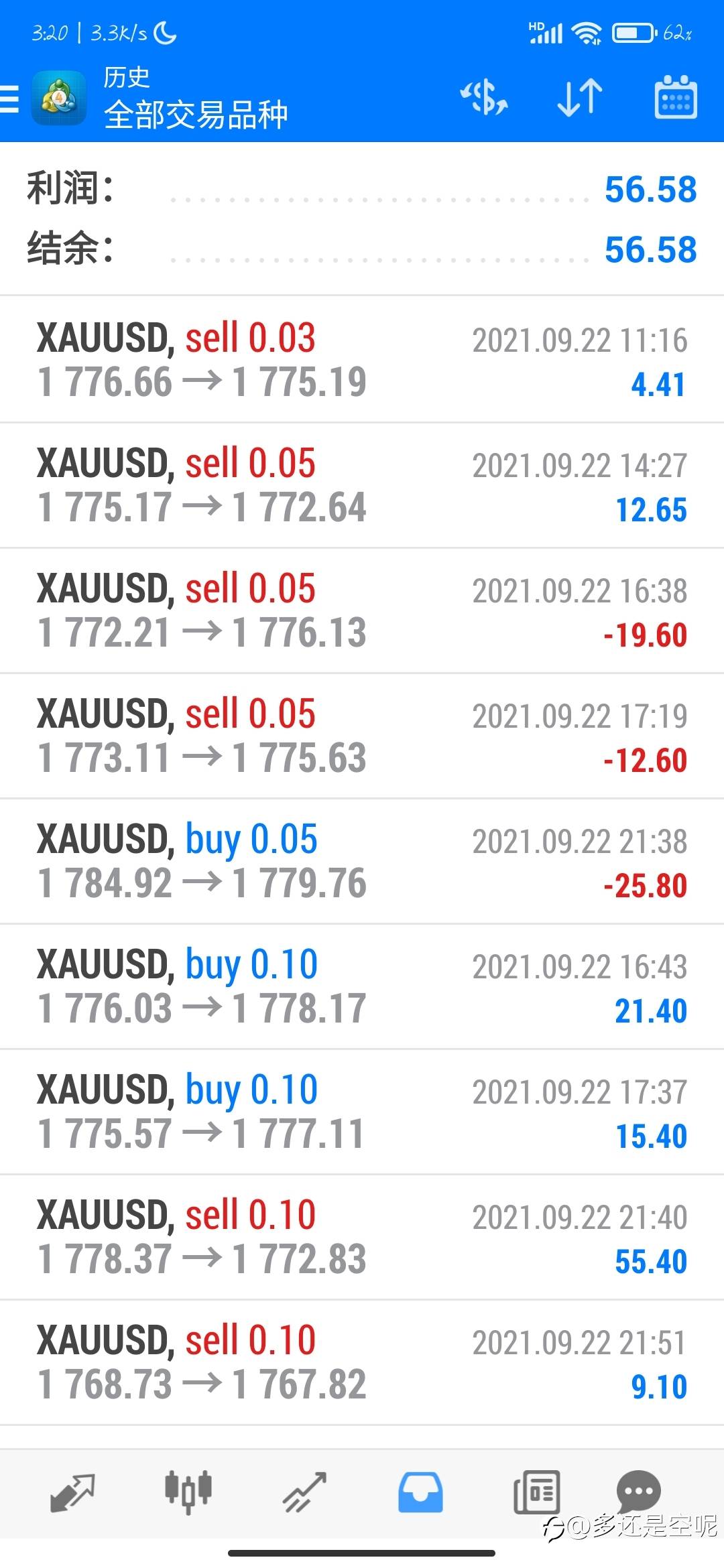Open the sell 0.05 trade at 14:27
The image size is (724, 1568).
pos(362,485)
